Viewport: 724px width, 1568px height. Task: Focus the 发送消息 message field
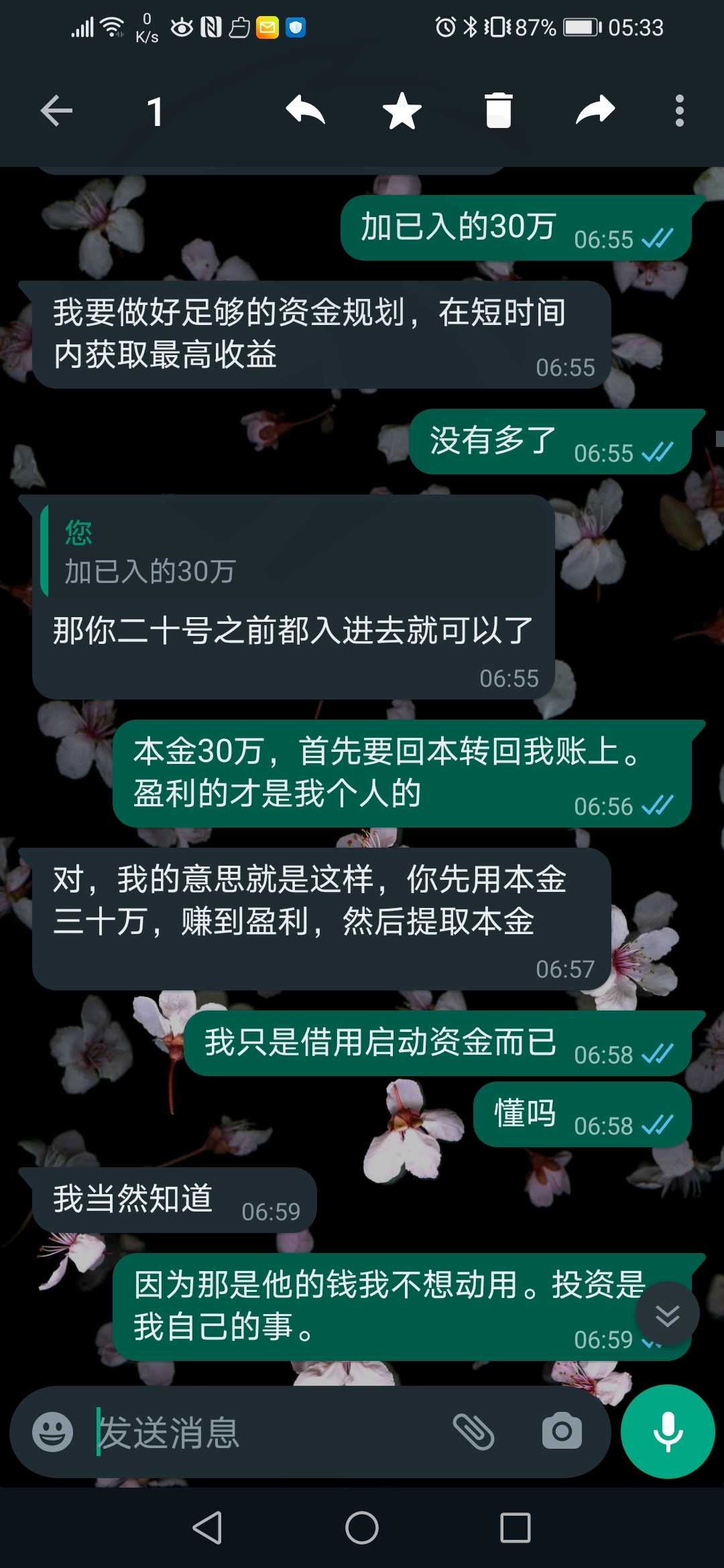[x=268, y=1432]
